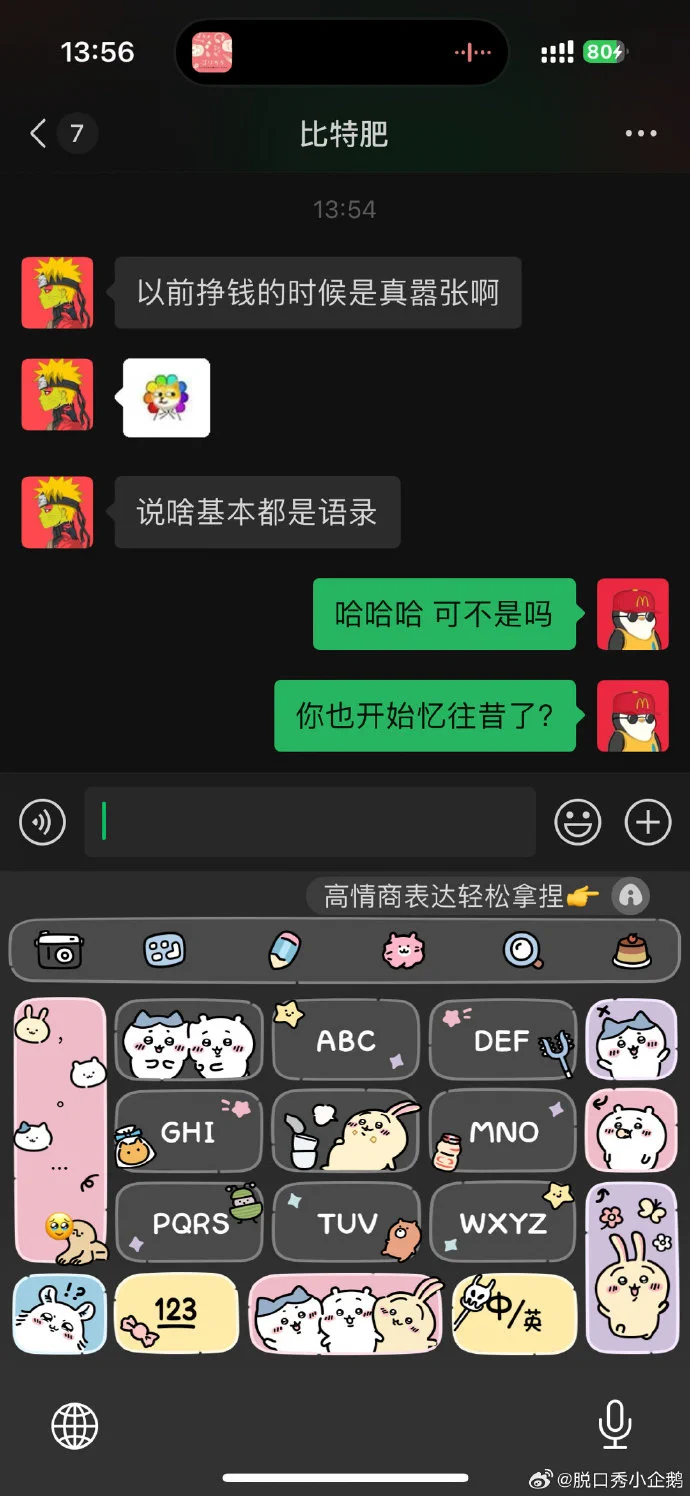The height and width of the screenshot is (1496, 690).
Task: Tap the DEF key
Action: pos(502,1041)
